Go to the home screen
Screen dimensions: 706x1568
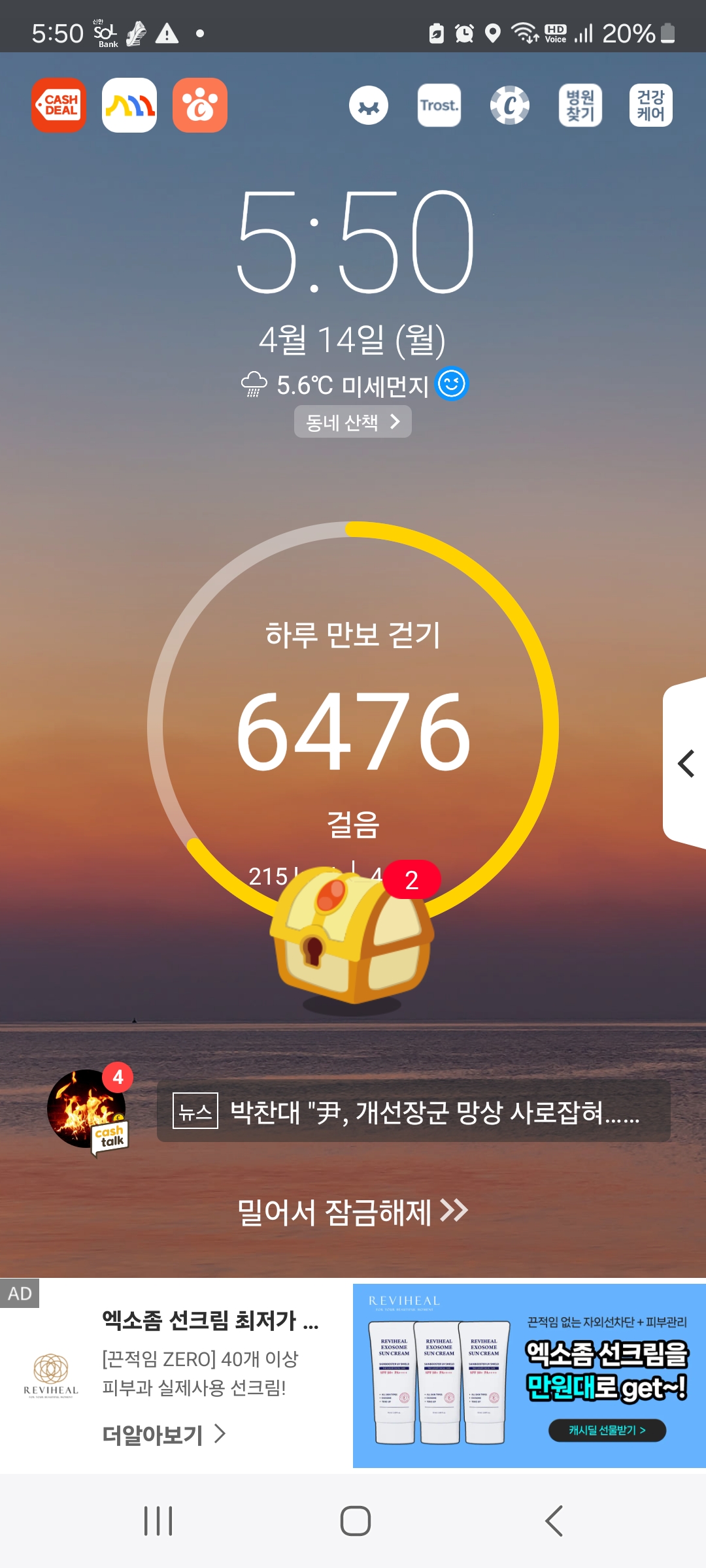click(355, 1520)
